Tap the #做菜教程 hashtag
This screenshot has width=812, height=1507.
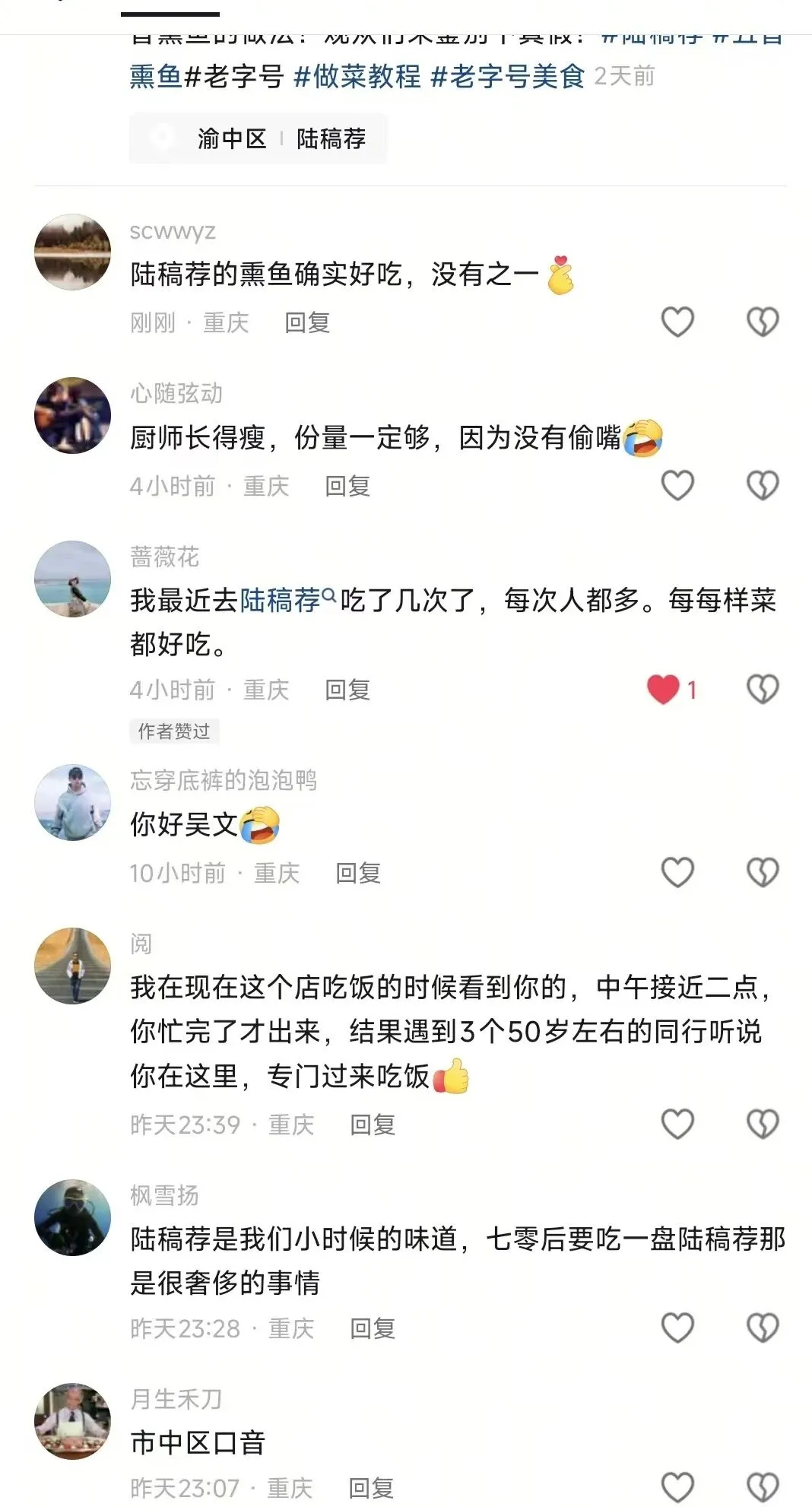[357, 76]
